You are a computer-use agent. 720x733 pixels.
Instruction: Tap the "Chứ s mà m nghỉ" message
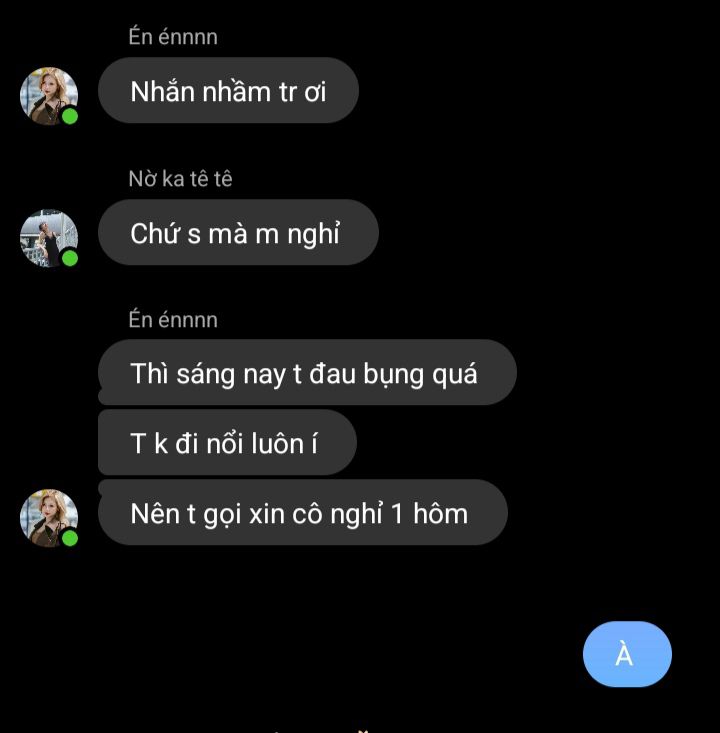click(x=237, y=233)
